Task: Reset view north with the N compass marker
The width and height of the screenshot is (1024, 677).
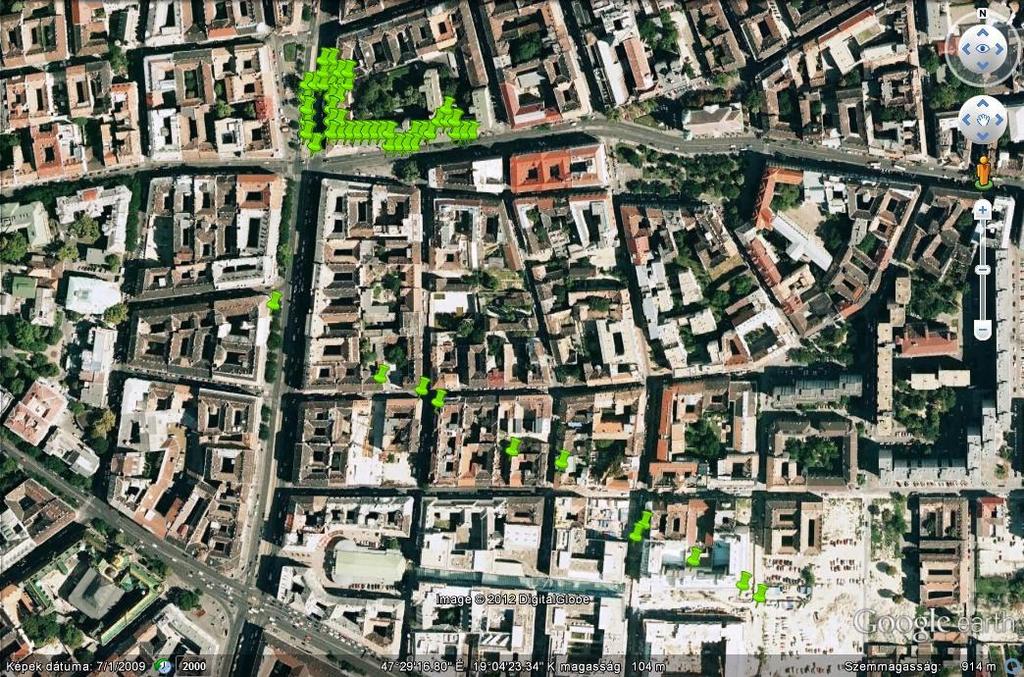Action: (x=982, y=14)
